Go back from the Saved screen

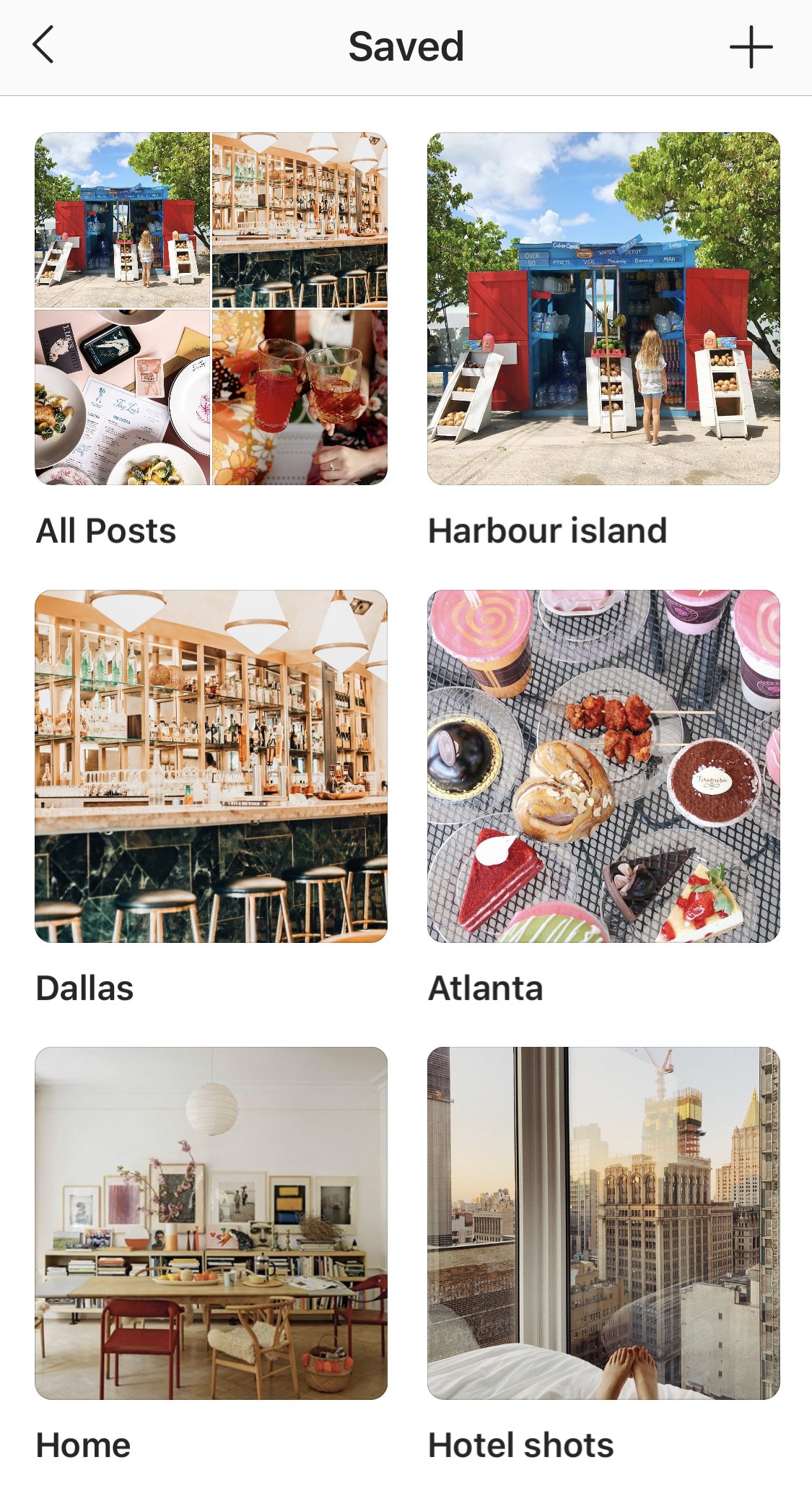[43, 45]
